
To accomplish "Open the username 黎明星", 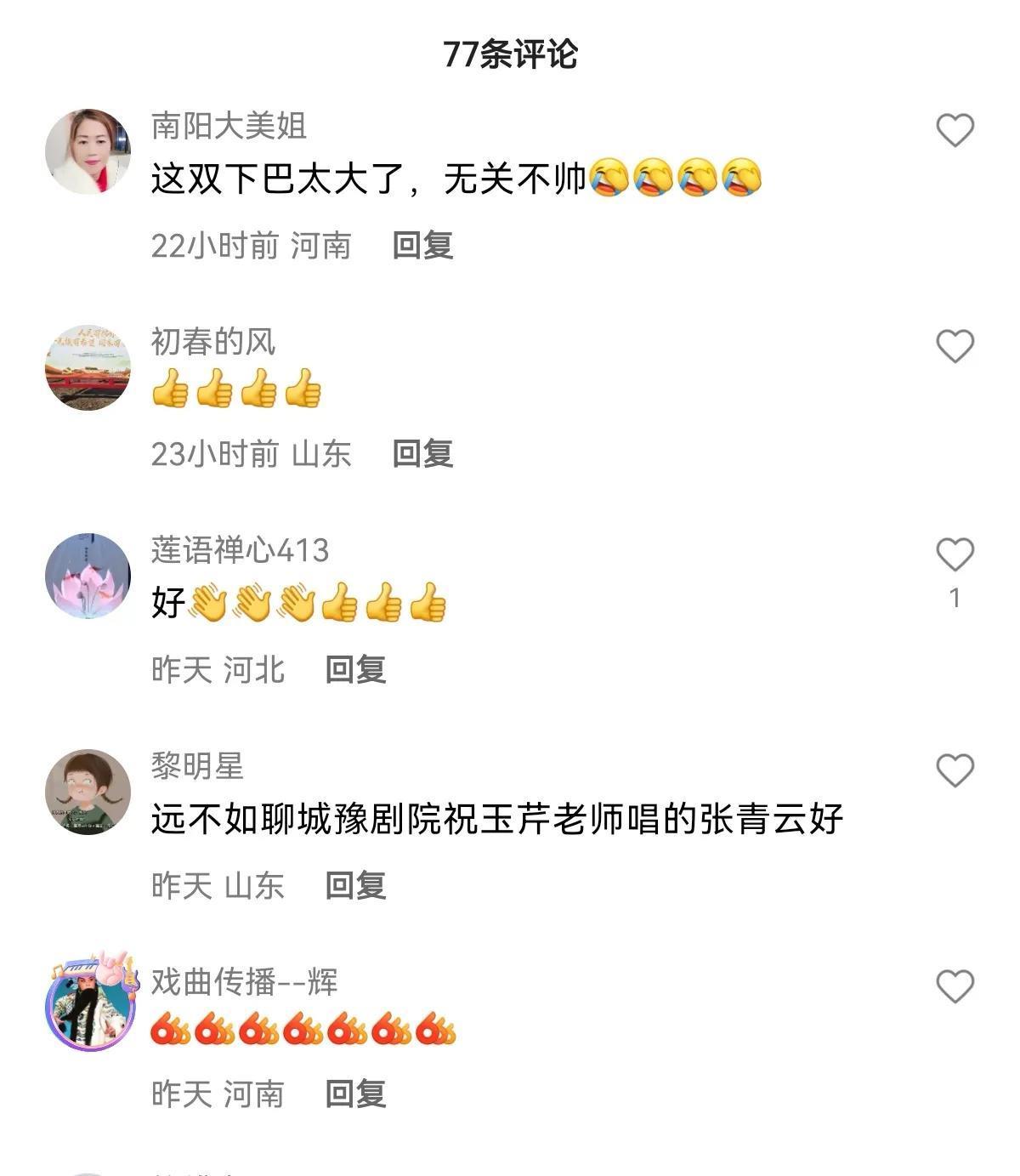I will pyautogui.click(x=197, y=766).
